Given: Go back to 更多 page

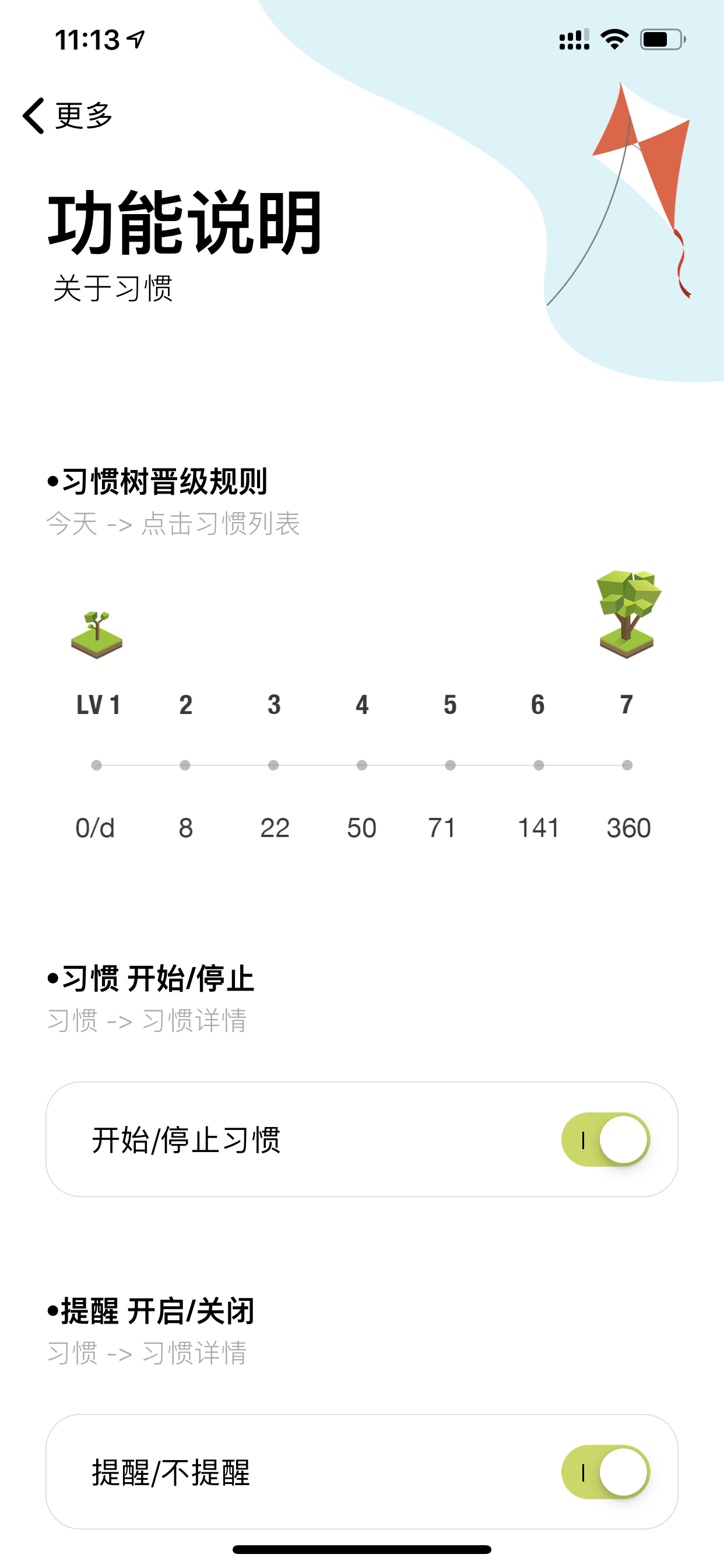Looking at the screenshot, I should coord(68,115).
